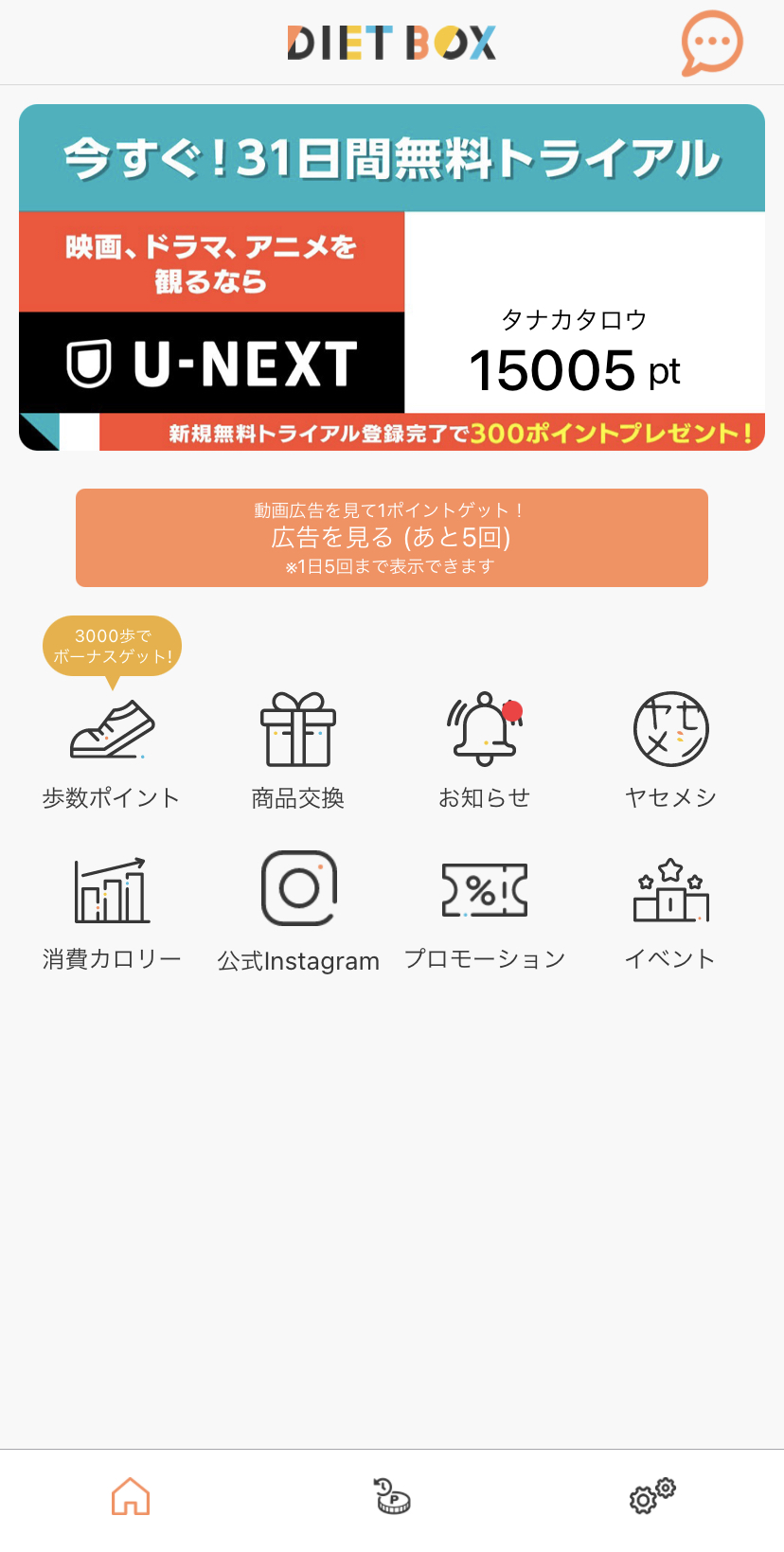Open 公式Instagram page

[298, 911]
